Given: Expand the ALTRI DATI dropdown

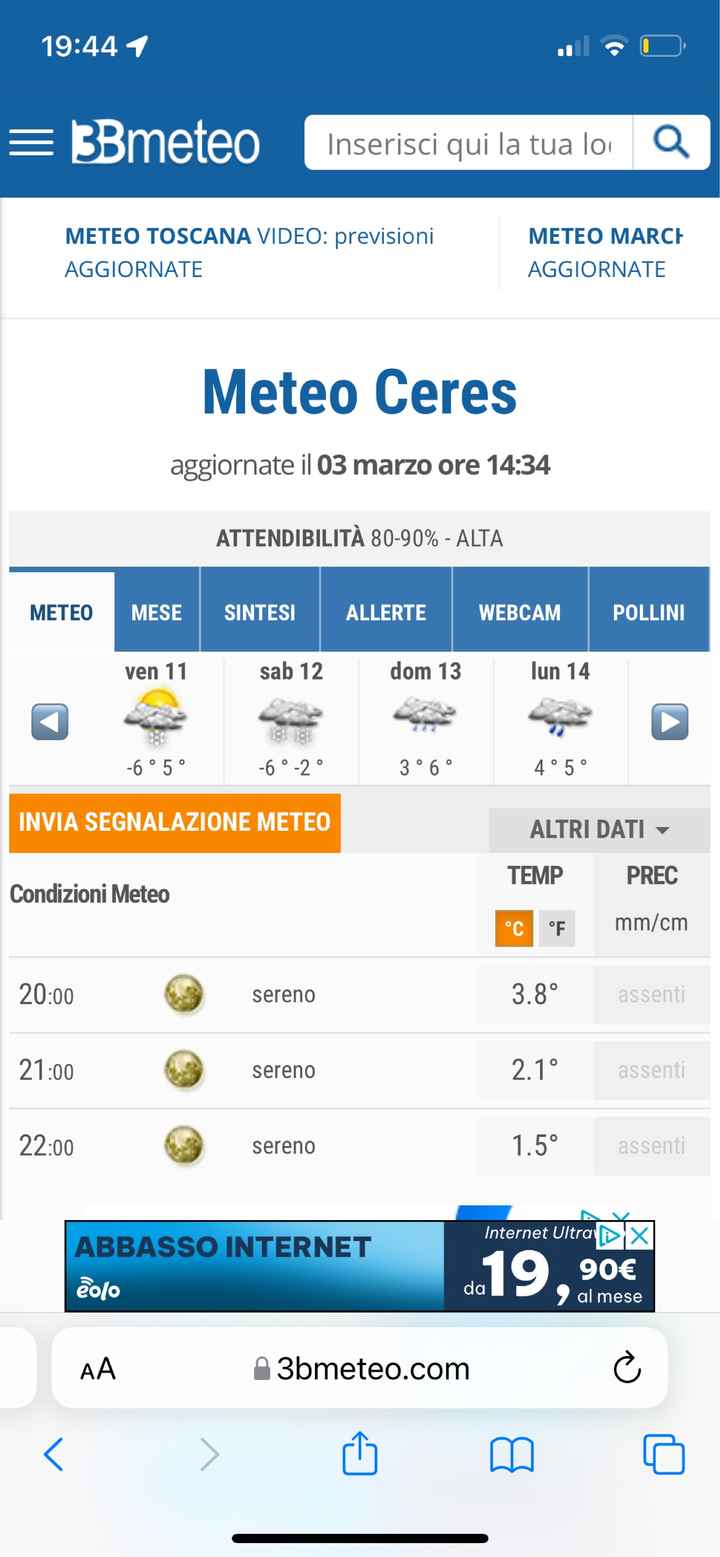Looking at the screenshot, I should click(598, 829).
